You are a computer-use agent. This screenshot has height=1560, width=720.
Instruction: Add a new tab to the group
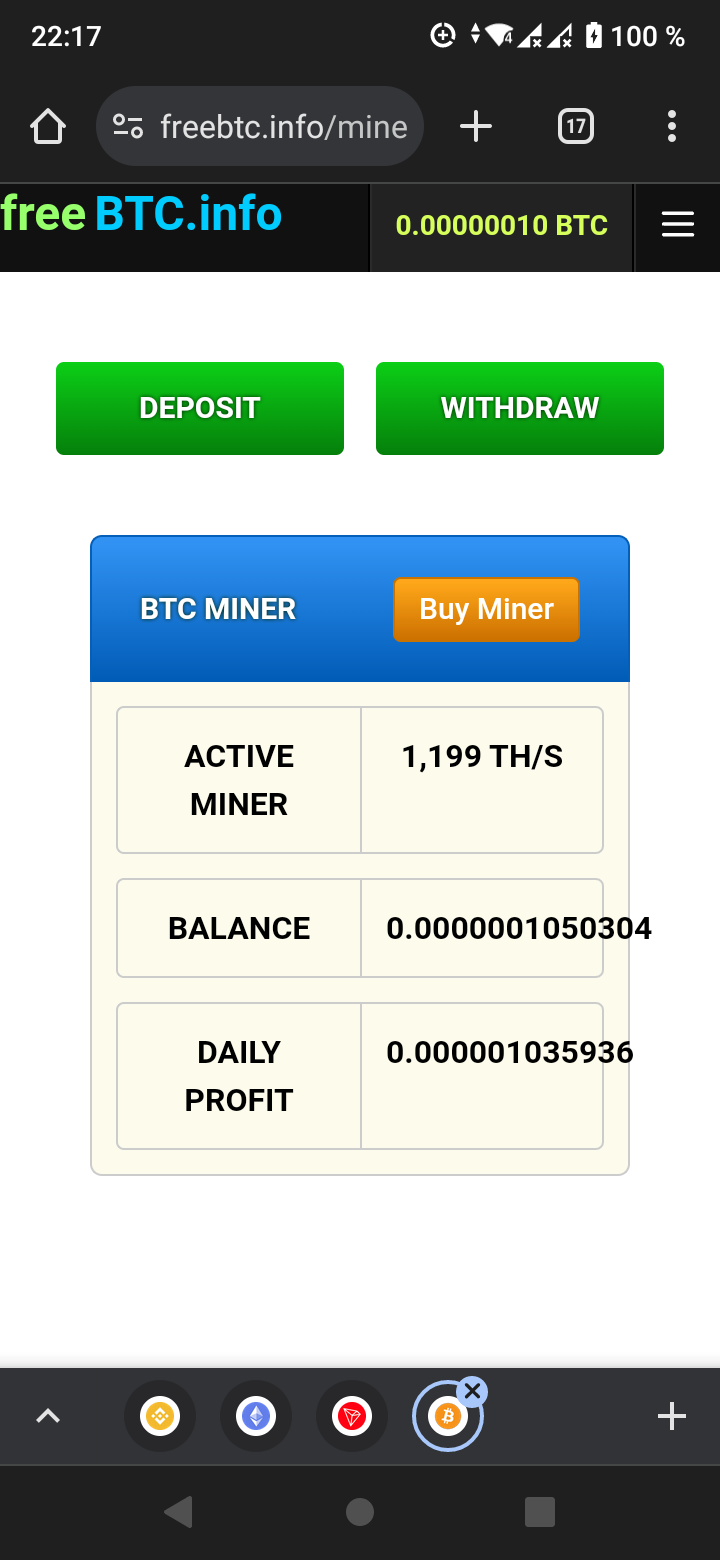click(672, 1416)
